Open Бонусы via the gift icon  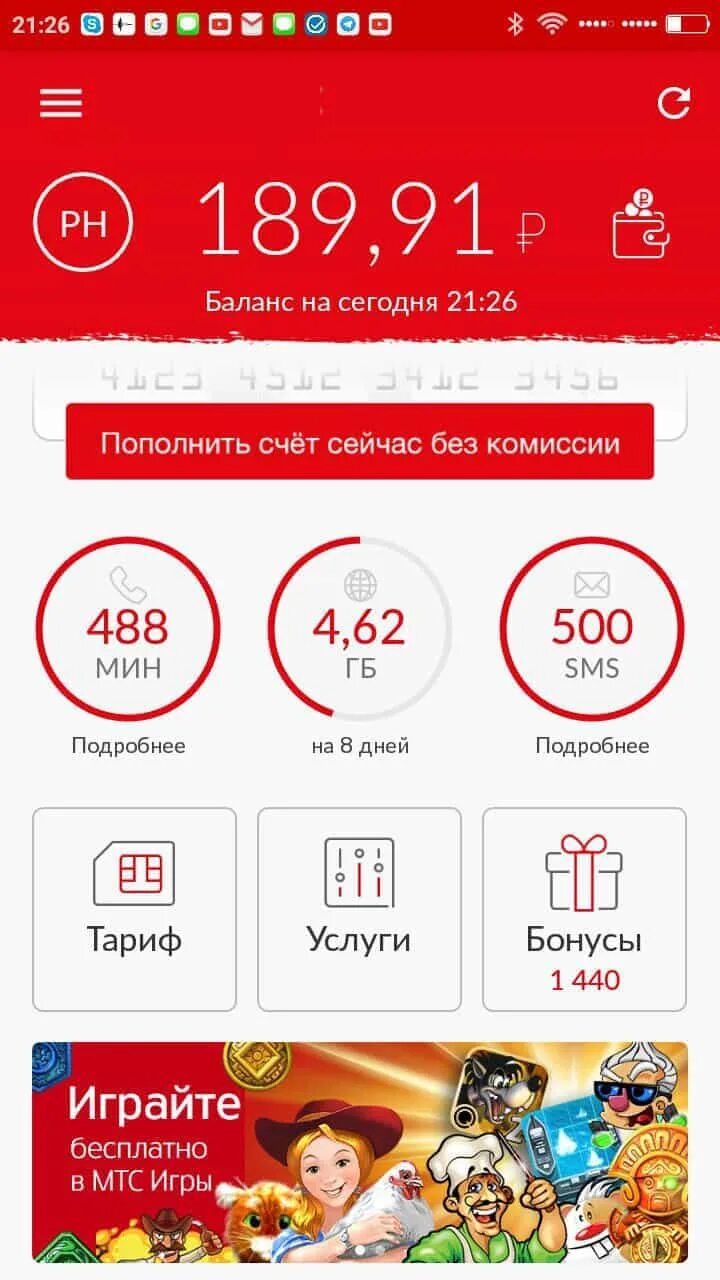click(x=584, y=872)
